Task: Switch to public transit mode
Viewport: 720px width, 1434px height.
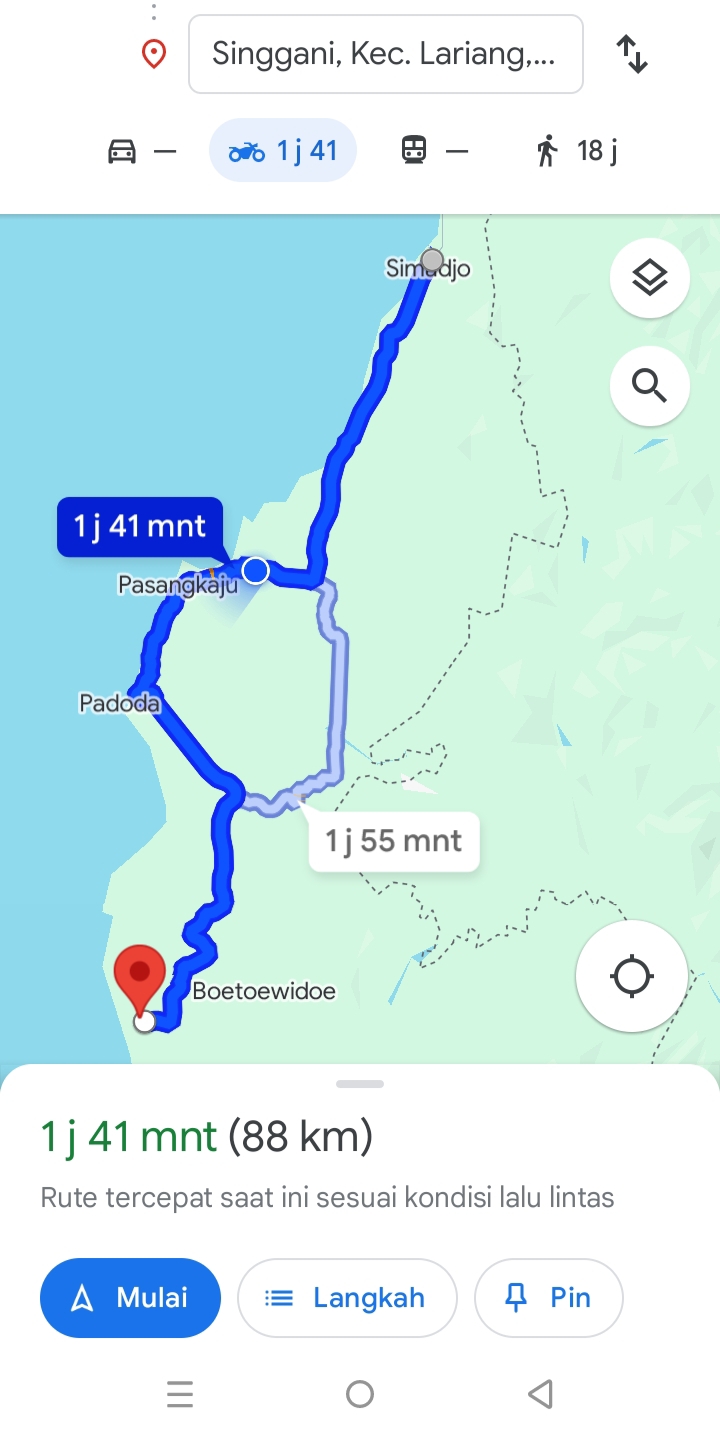Action: point(434,151)
